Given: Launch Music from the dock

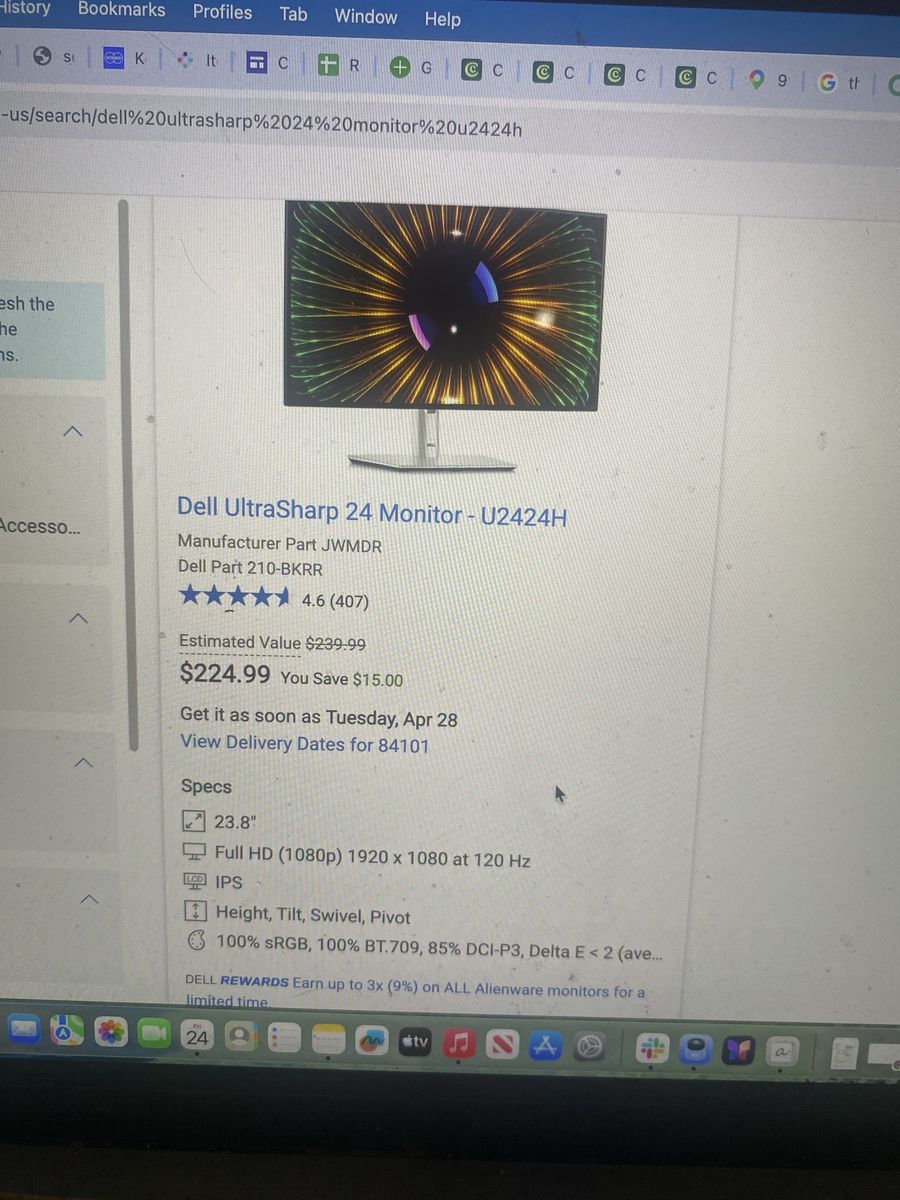Looking at the screenshot, I should 459,1043.
